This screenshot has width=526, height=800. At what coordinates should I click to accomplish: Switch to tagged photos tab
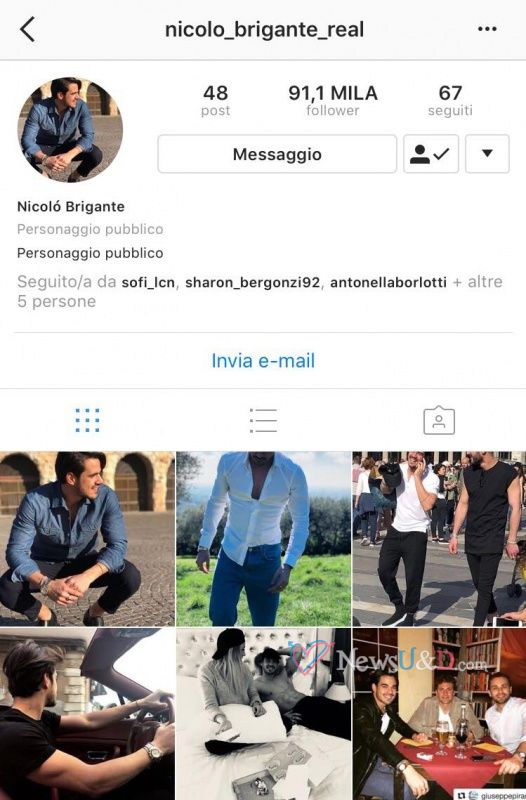point(439,420)
